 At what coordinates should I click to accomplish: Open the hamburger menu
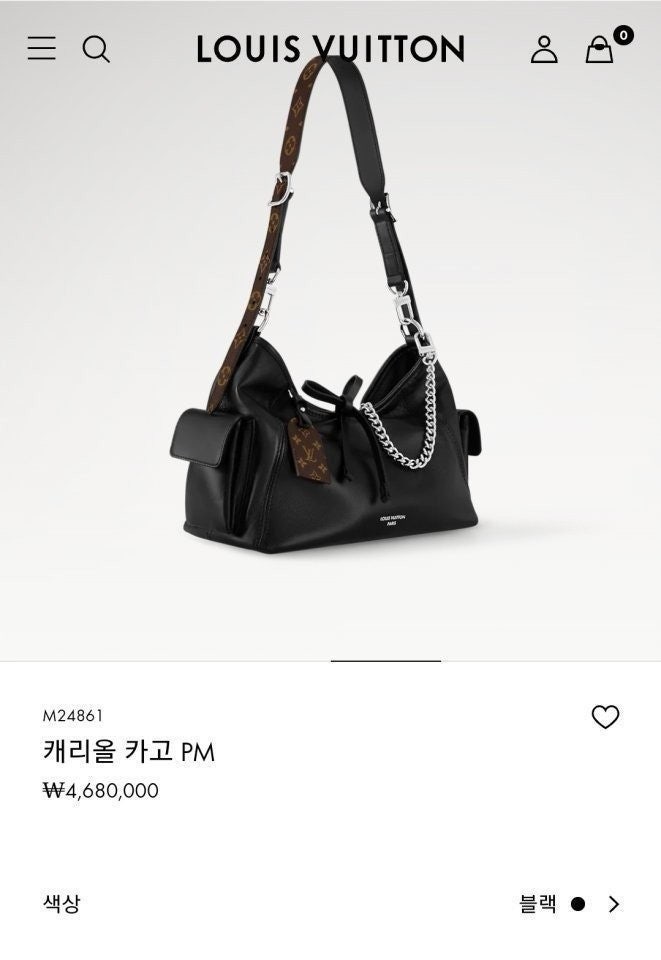click(x=41, y=48)
